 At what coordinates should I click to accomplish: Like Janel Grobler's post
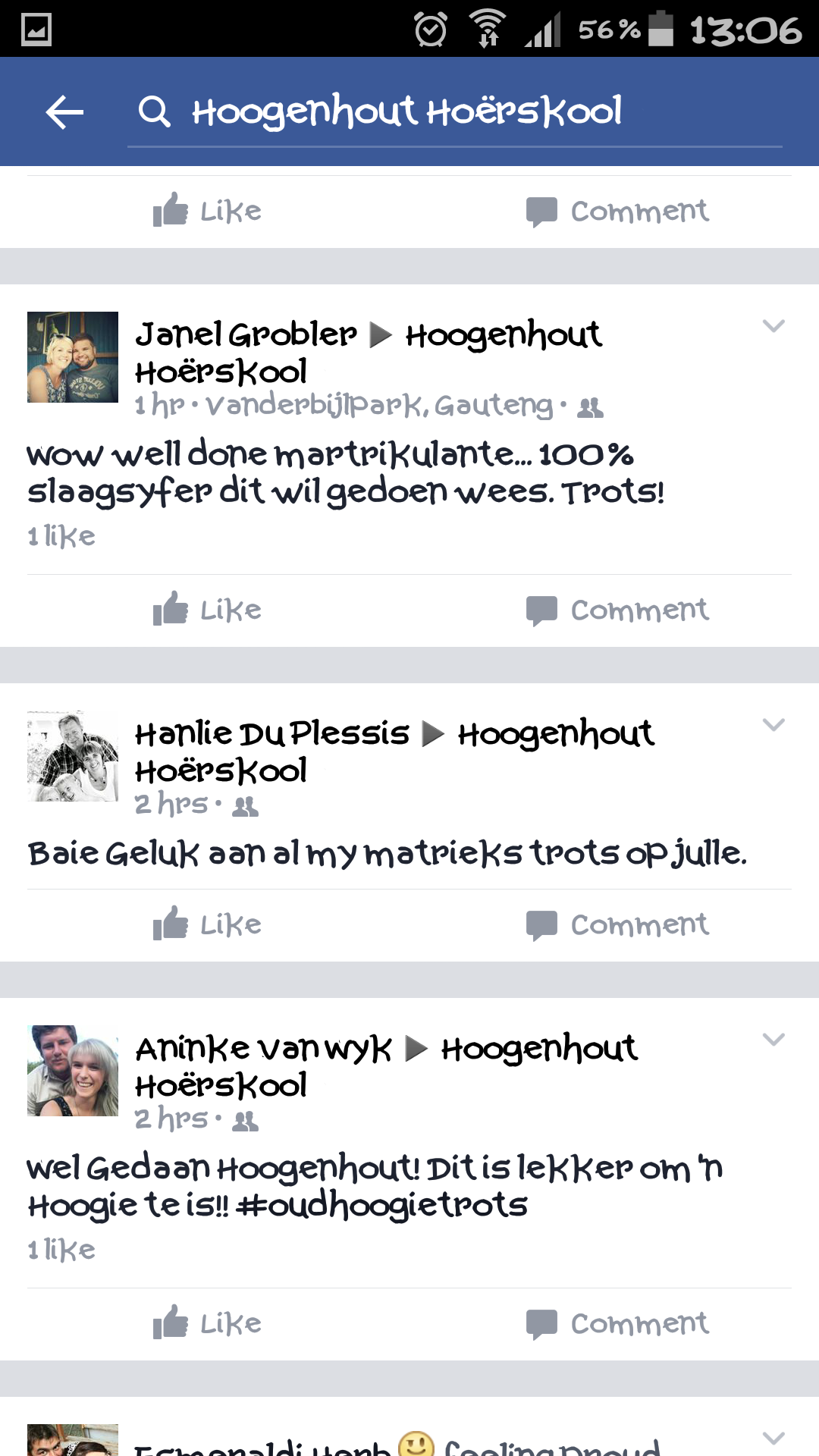coord(207,610)
